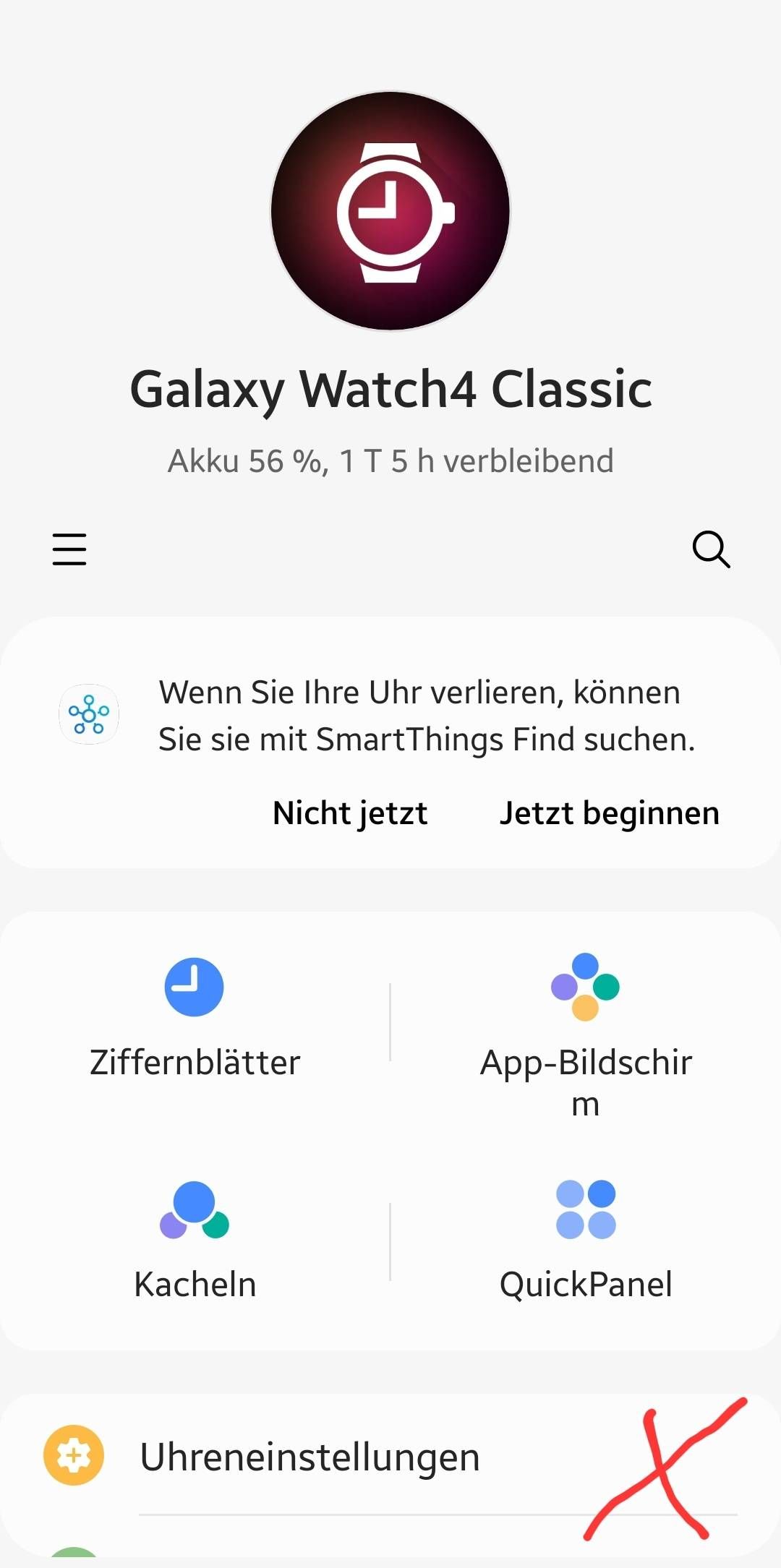
Task: Tap the battery status text
Action: pyautogui.click(x=390, y=459)
